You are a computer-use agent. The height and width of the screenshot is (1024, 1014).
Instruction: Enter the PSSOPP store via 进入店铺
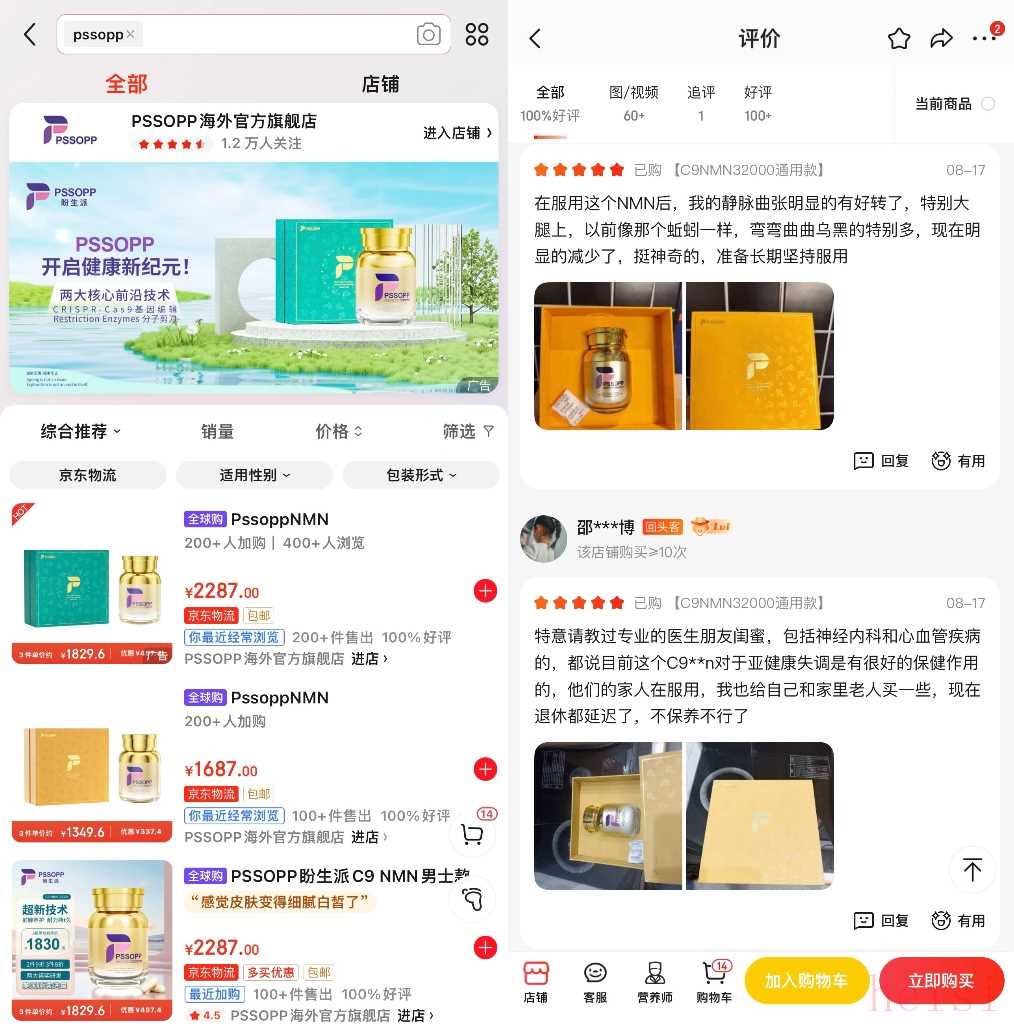pos(457,133)
